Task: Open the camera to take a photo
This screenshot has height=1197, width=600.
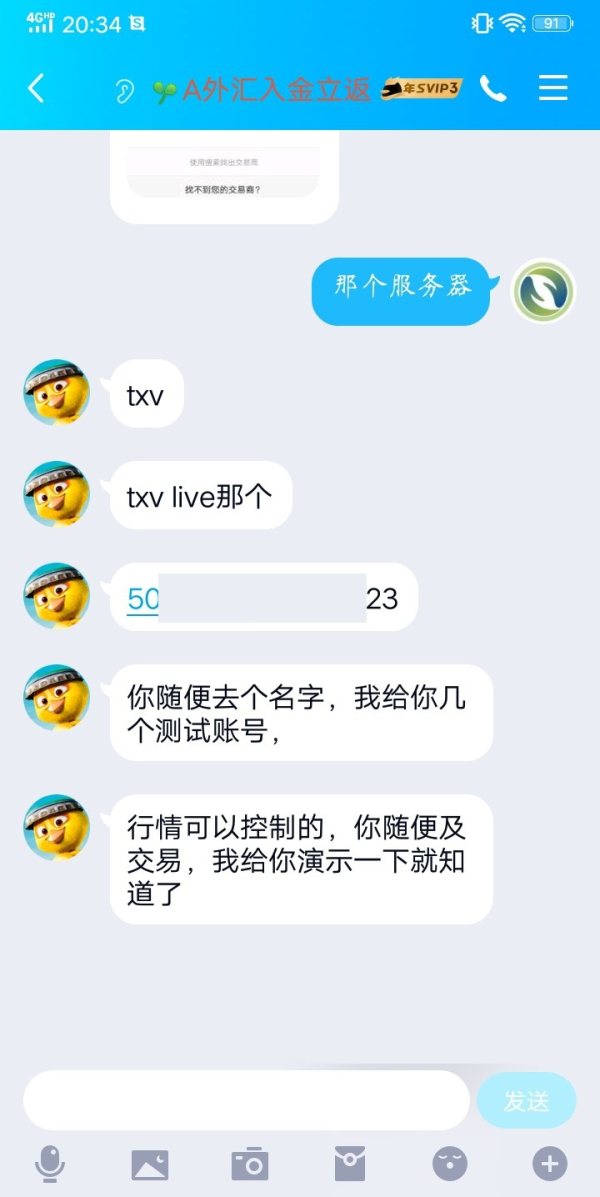Action: coord(250,1164)
